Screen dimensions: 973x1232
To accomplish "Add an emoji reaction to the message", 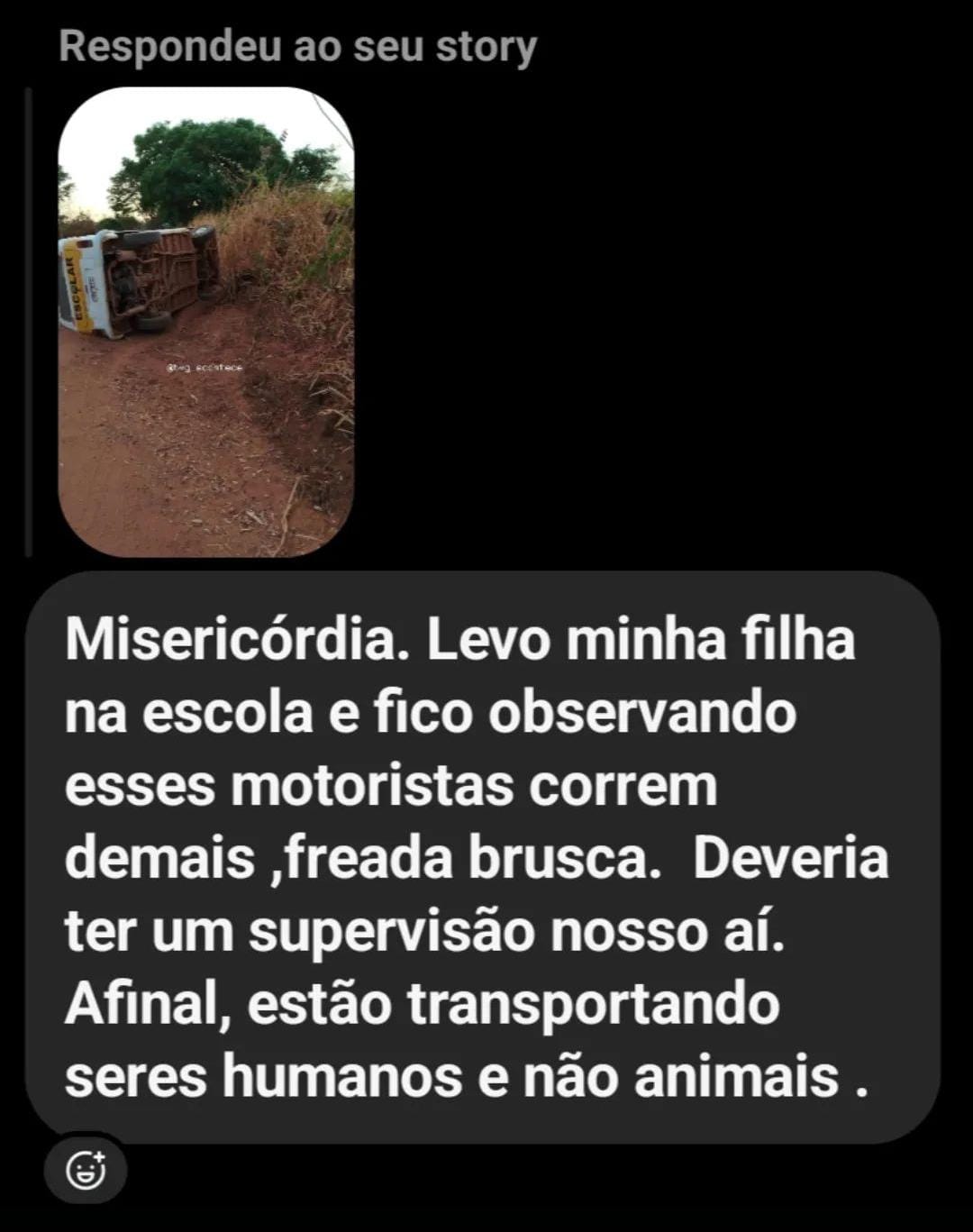I will point(86,1171).
